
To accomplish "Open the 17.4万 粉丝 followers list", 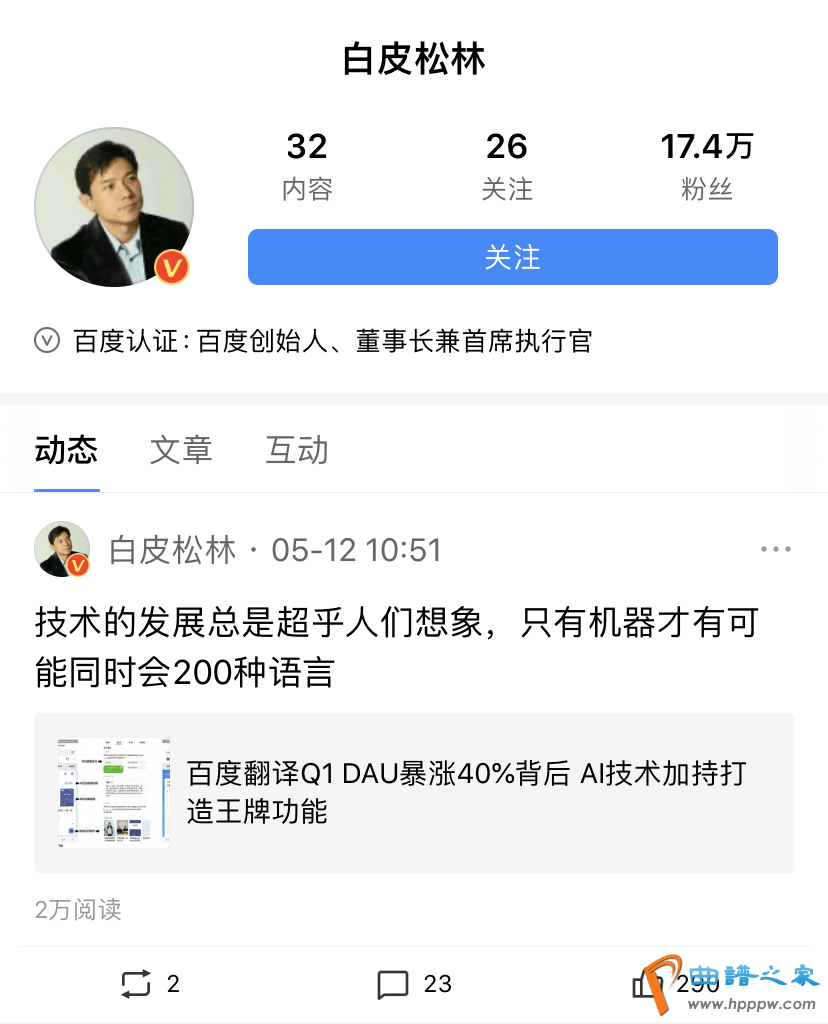I will (707, 166).
